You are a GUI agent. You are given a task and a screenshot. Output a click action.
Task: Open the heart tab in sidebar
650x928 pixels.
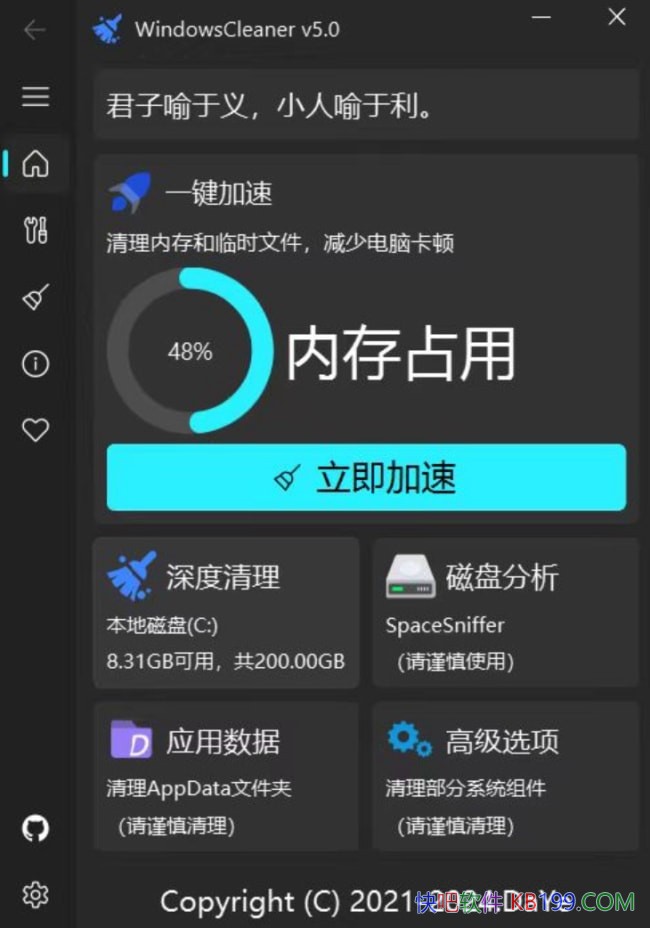click(x=36, y=430)
